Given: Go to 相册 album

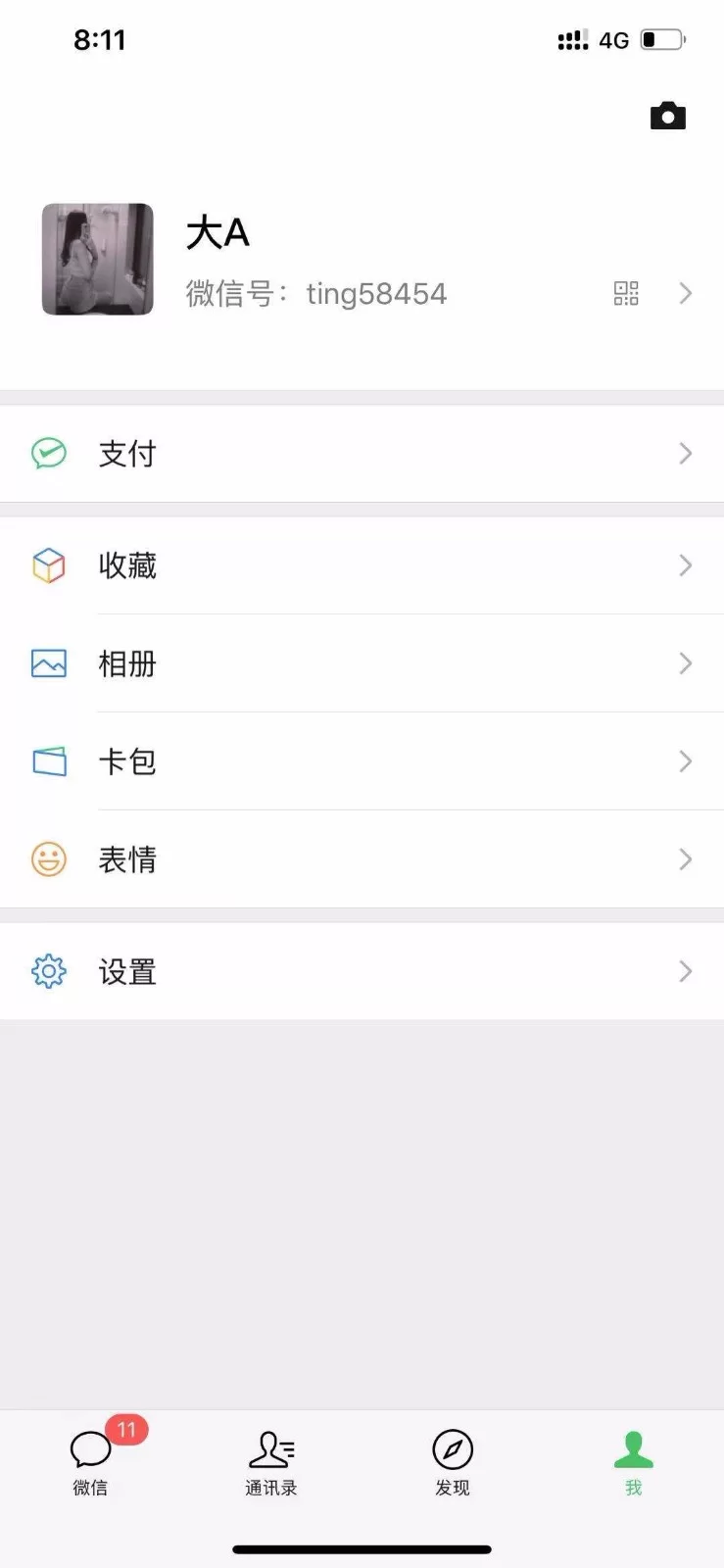Looking at the screenshot, I should [x=362, y=663].
